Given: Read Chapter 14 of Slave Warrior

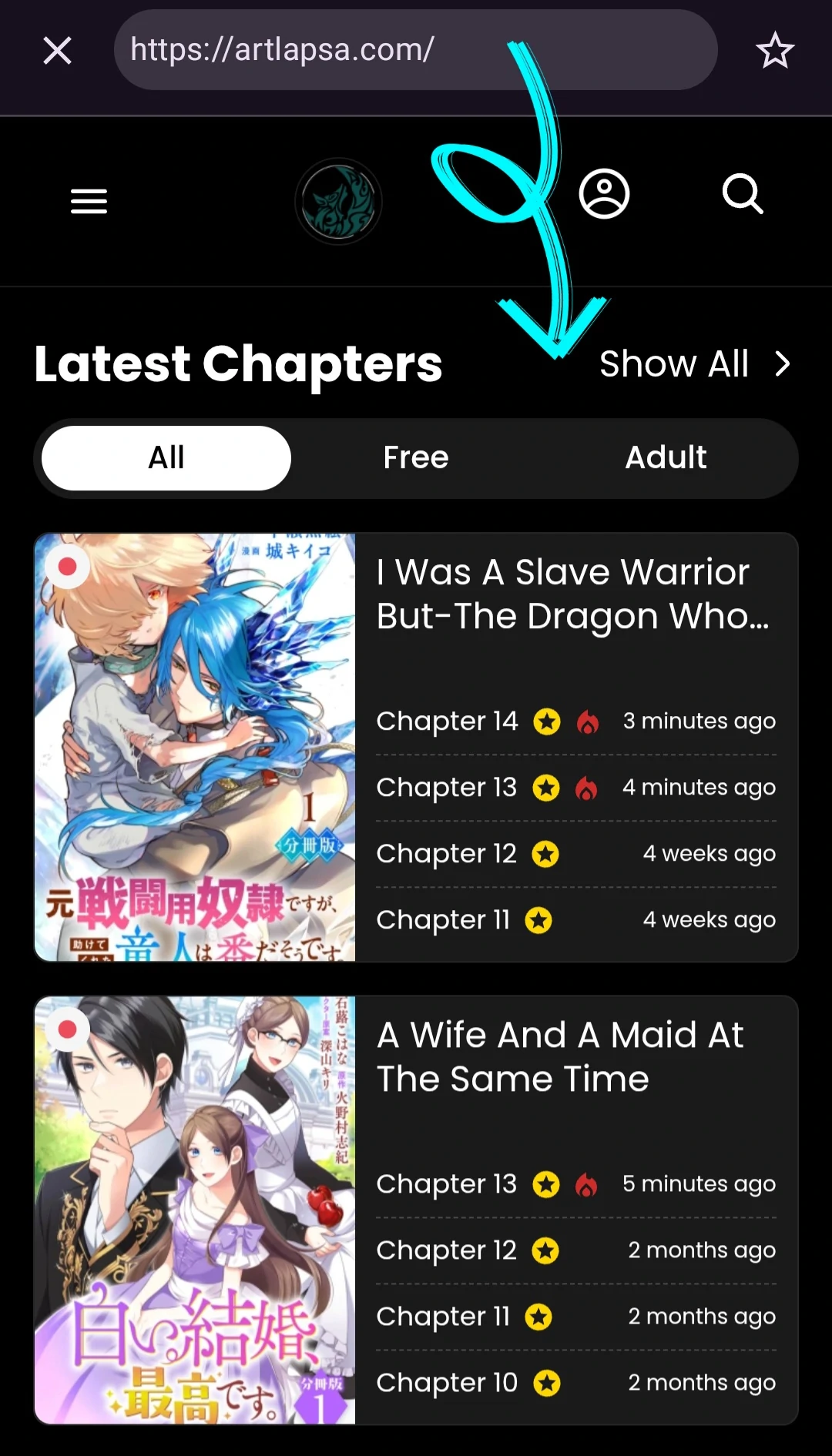Looking at the screenshot, I should point(447,721).
